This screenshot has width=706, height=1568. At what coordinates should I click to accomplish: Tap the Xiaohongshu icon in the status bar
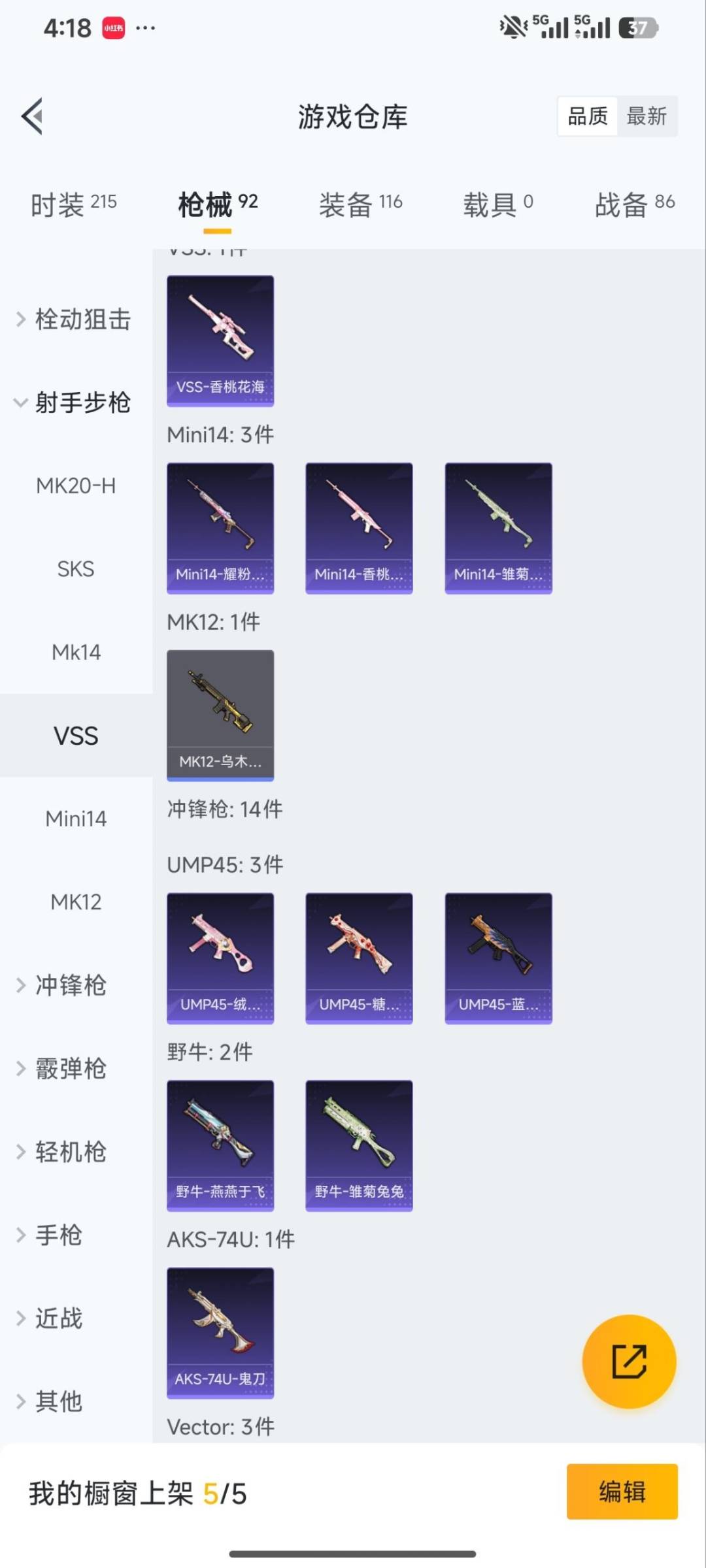click(x=111, y=27)
